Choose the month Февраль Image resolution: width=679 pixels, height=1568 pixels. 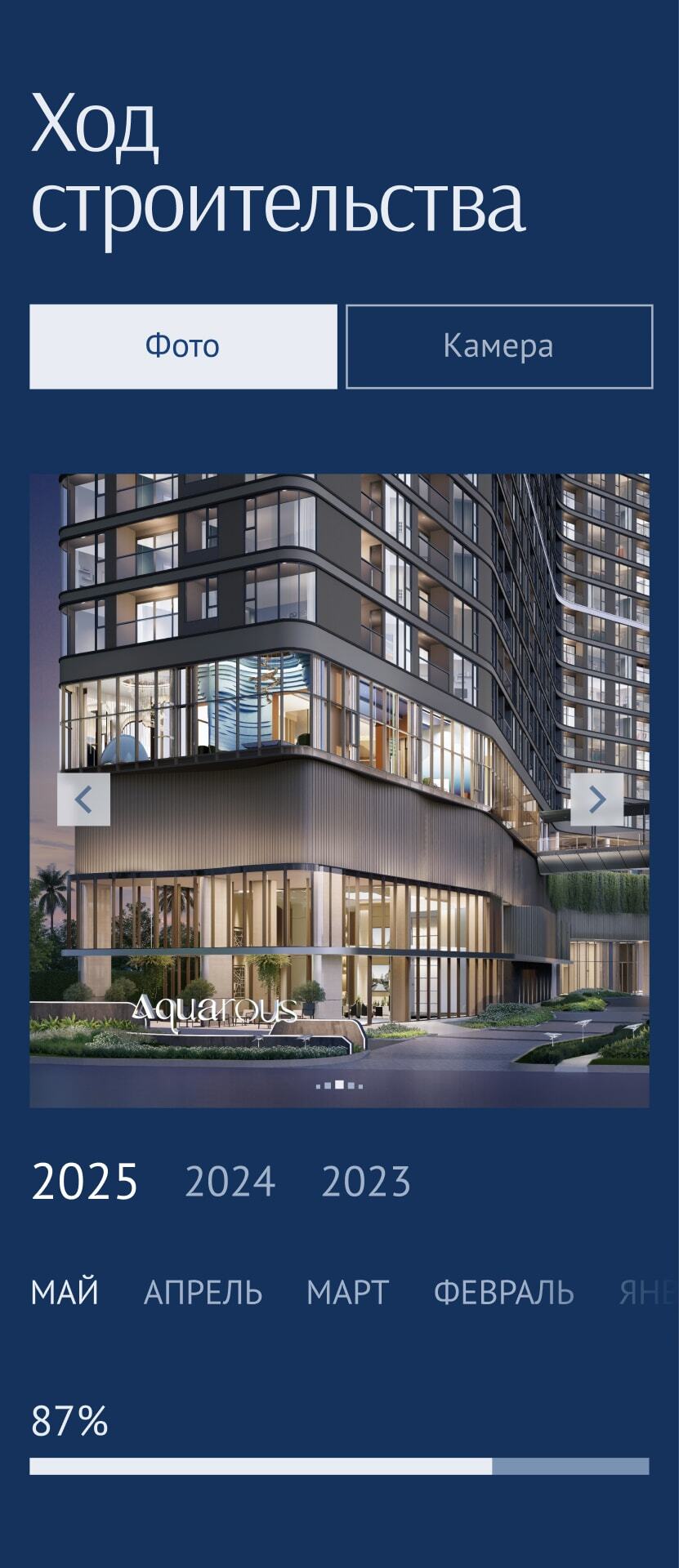click(504, 1292)
